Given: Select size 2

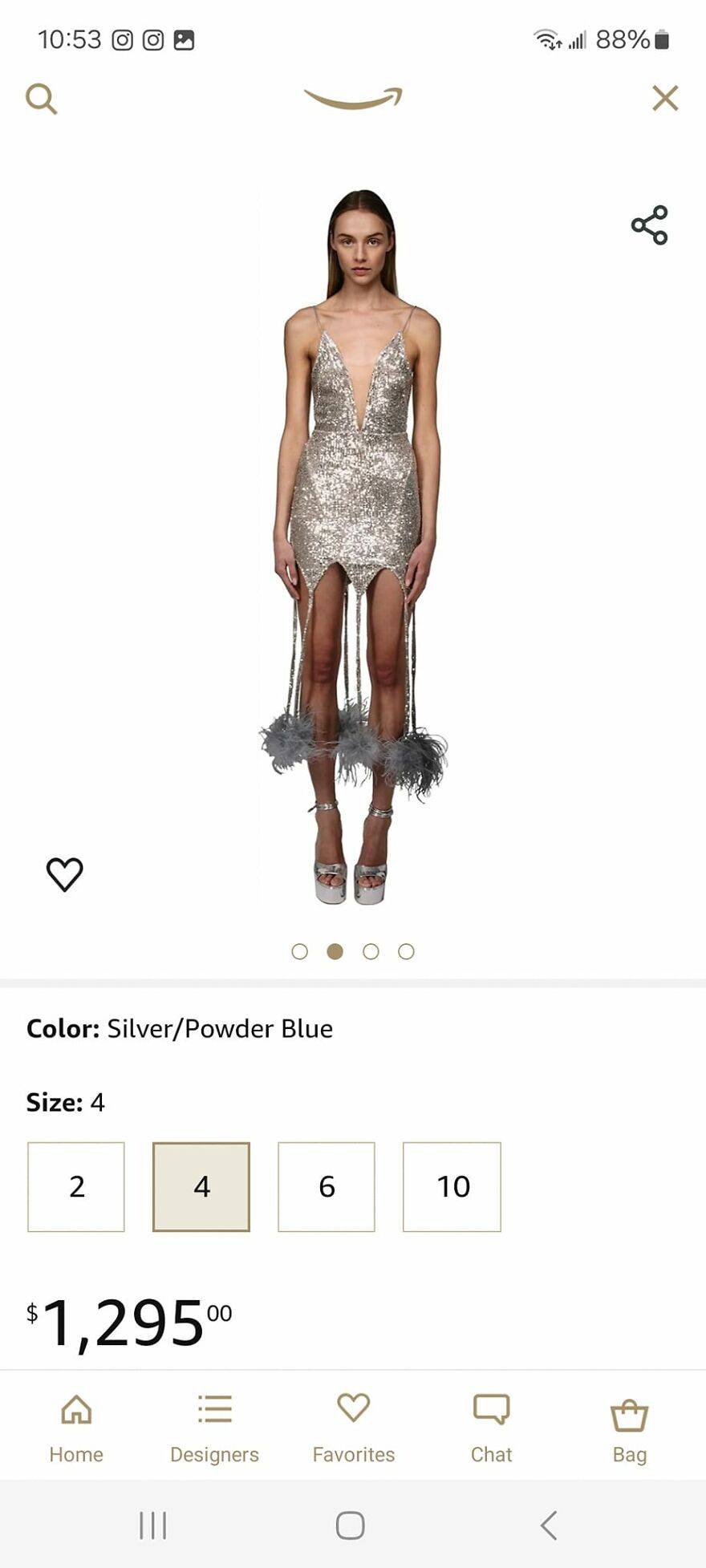Looking at the screenshot, I should click(76, 1186).
